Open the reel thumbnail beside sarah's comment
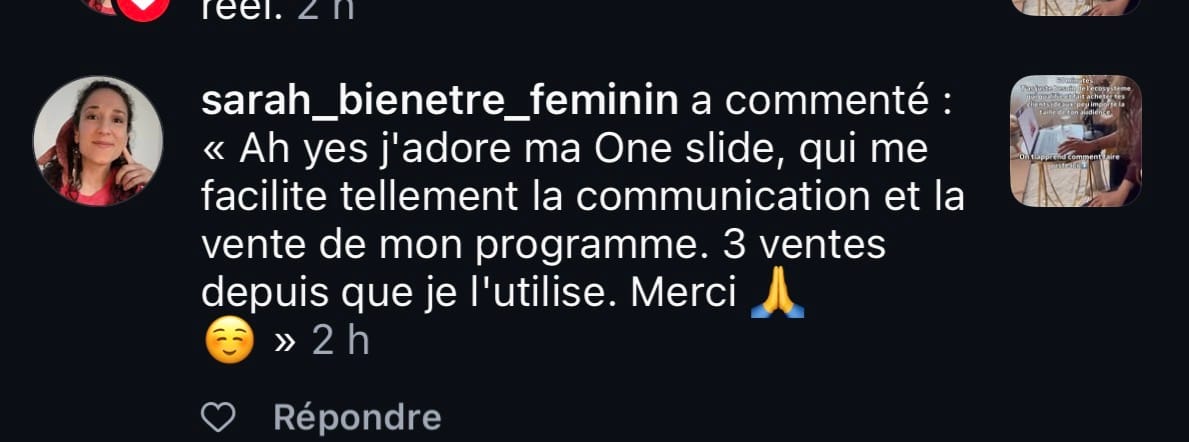This screenshot has width=1189, height=442. (1075, 141)
